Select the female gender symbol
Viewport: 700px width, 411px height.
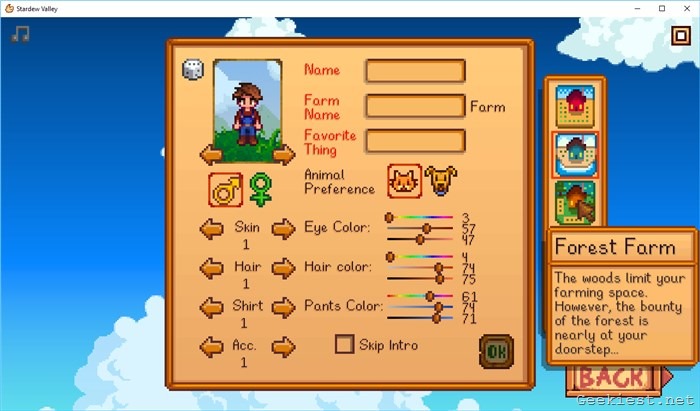pyautogui.click(x=261, y=188)
